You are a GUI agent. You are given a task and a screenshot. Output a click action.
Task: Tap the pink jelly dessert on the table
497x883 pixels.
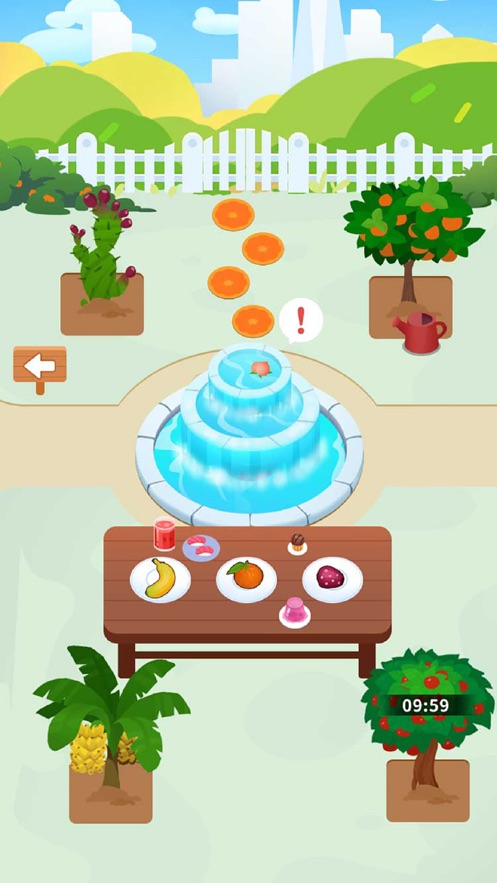click(x=295, y=613)
